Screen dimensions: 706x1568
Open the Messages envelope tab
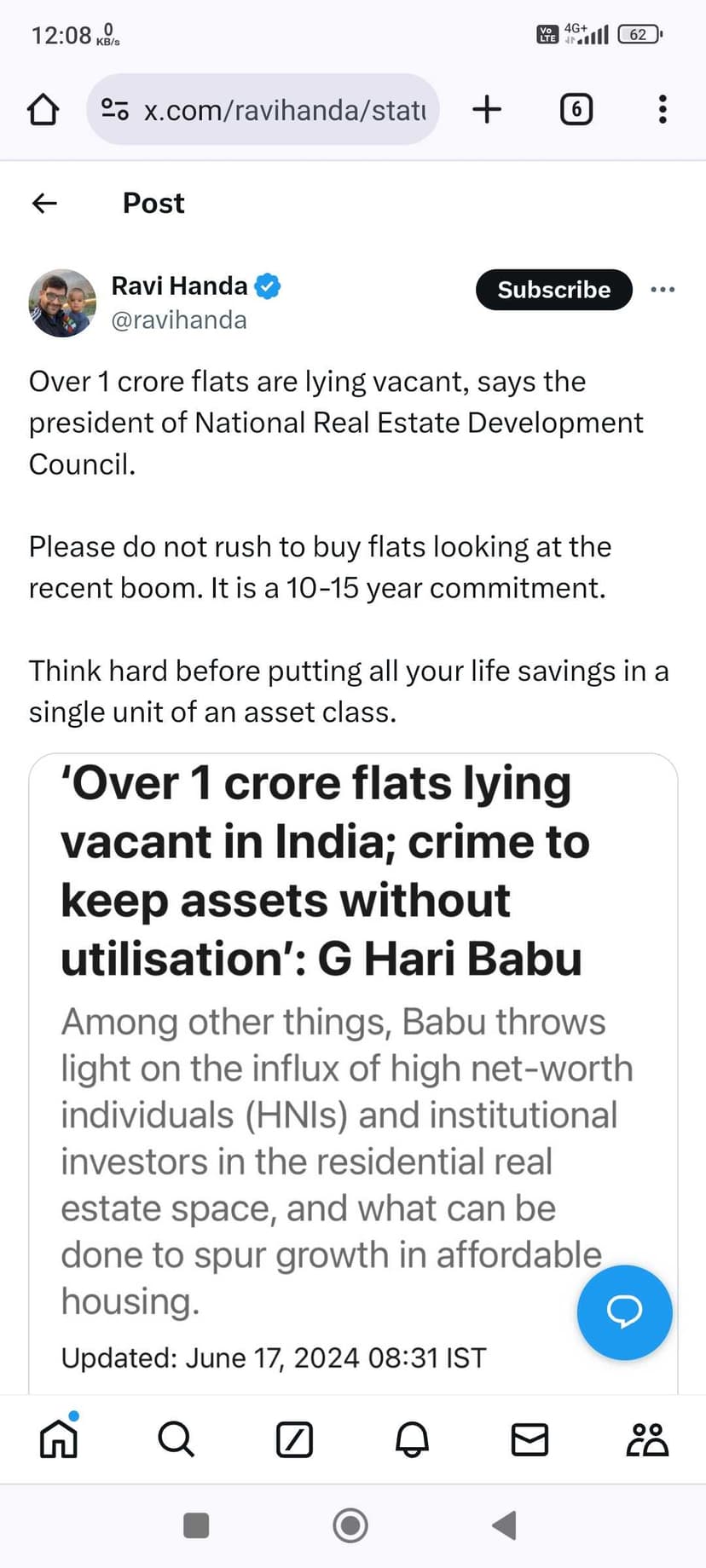click(x=529, y=1439)
